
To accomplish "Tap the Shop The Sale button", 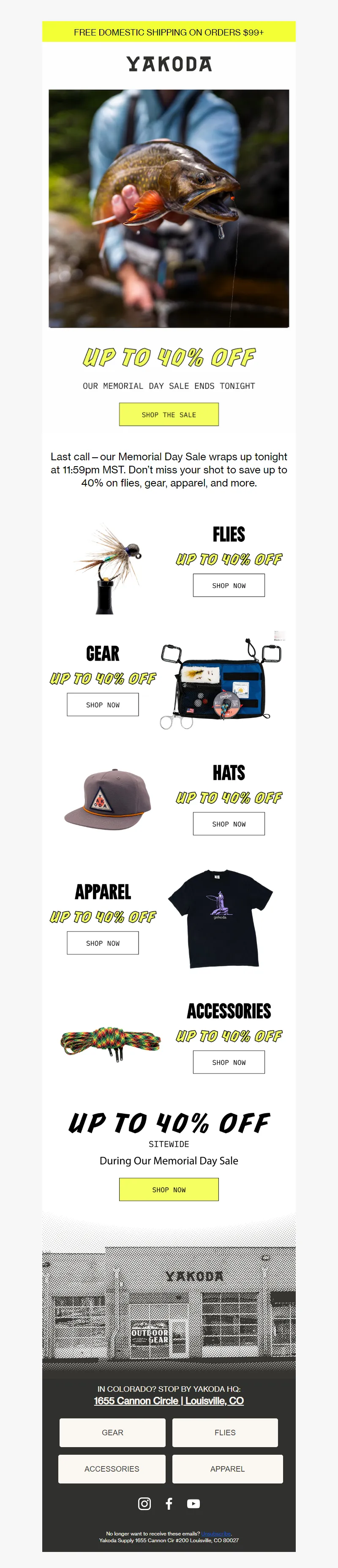I will pyautogui.click(x=169, y=415).
